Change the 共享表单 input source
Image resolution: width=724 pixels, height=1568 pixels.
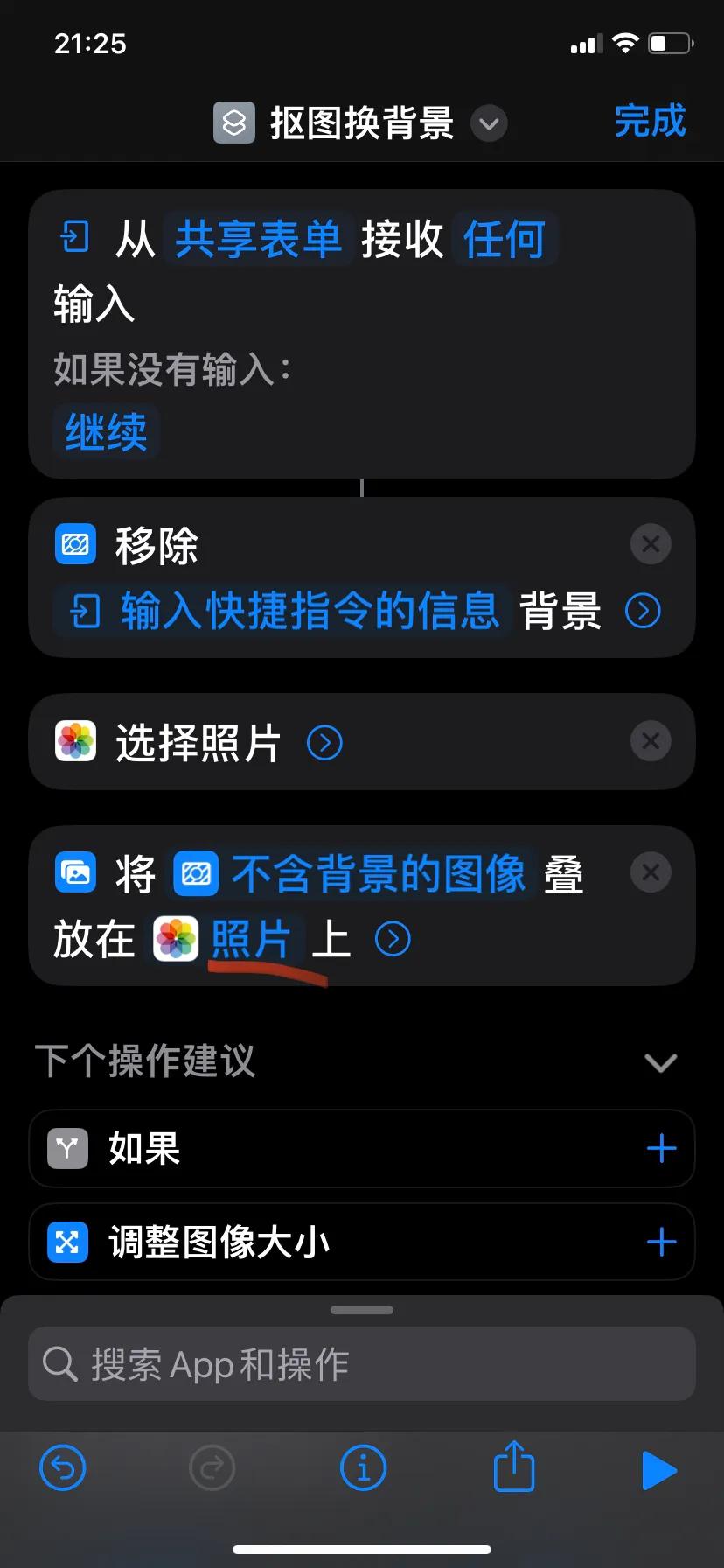click(258, 239)
